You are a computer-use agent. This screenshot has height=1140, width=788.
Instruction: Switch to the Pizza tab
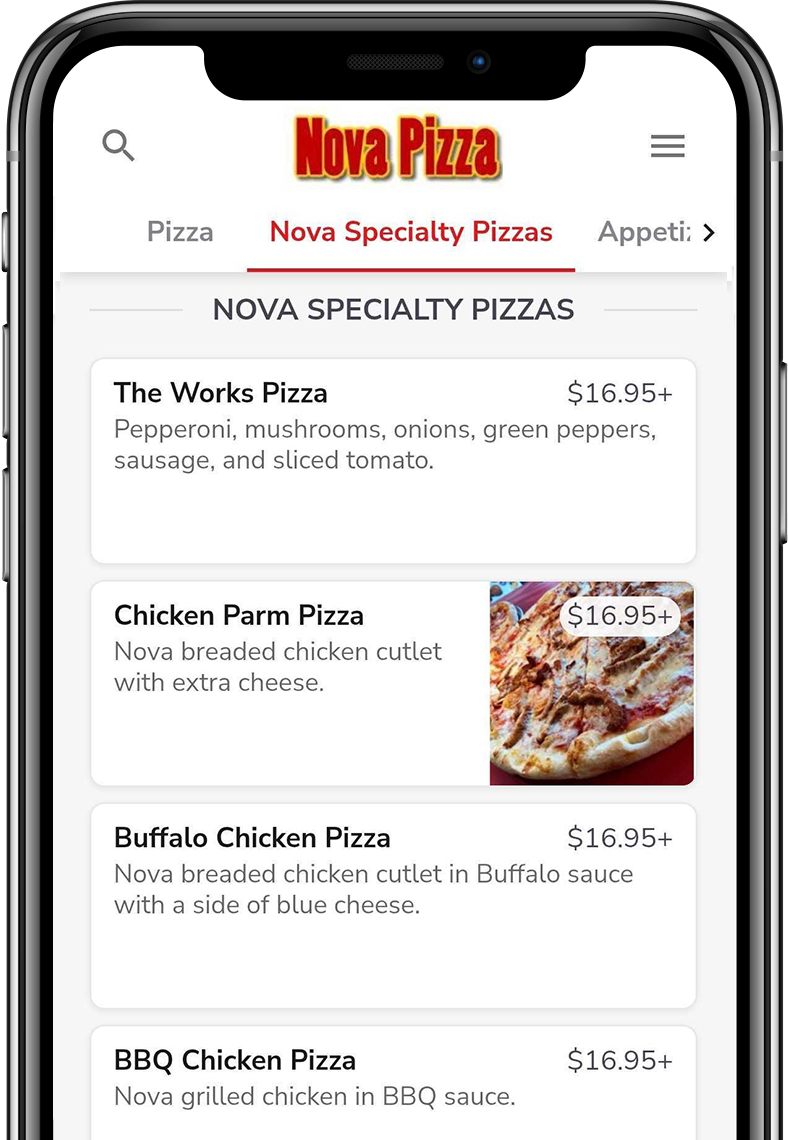(180, 232)
